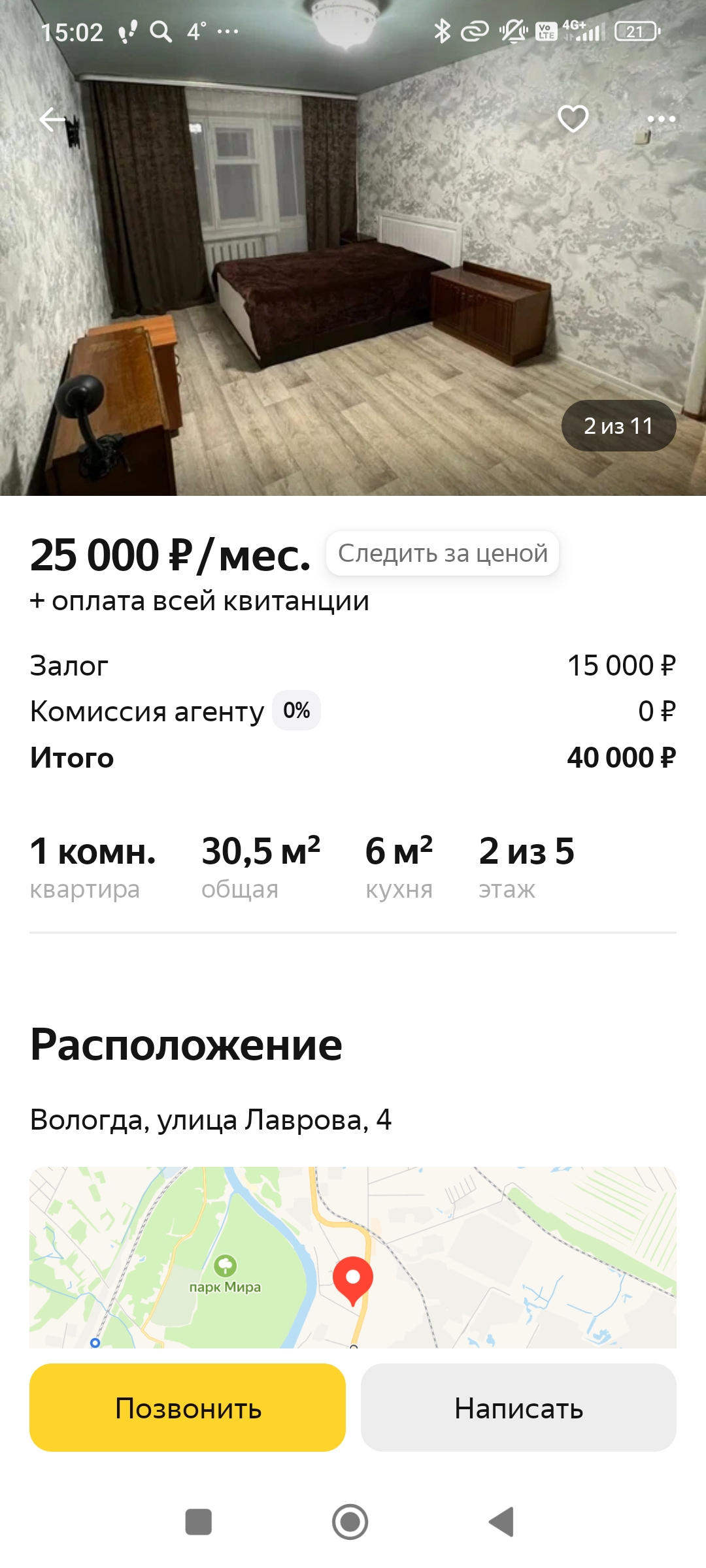Tap "Следить за ценой" to track the price

coord(443,553)
